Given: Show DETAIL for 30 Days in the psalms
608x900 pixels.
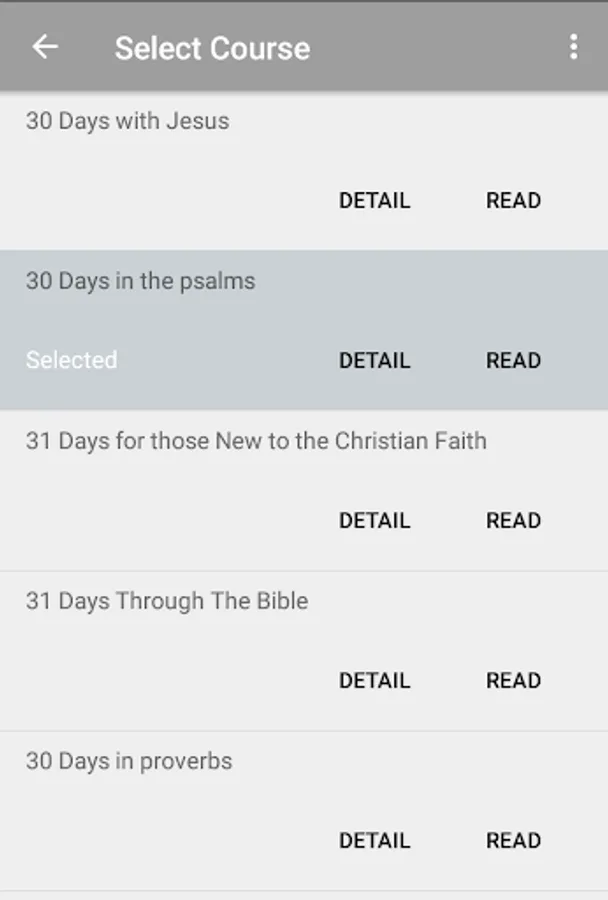Looking at the screenshot, I should point(374,360).
